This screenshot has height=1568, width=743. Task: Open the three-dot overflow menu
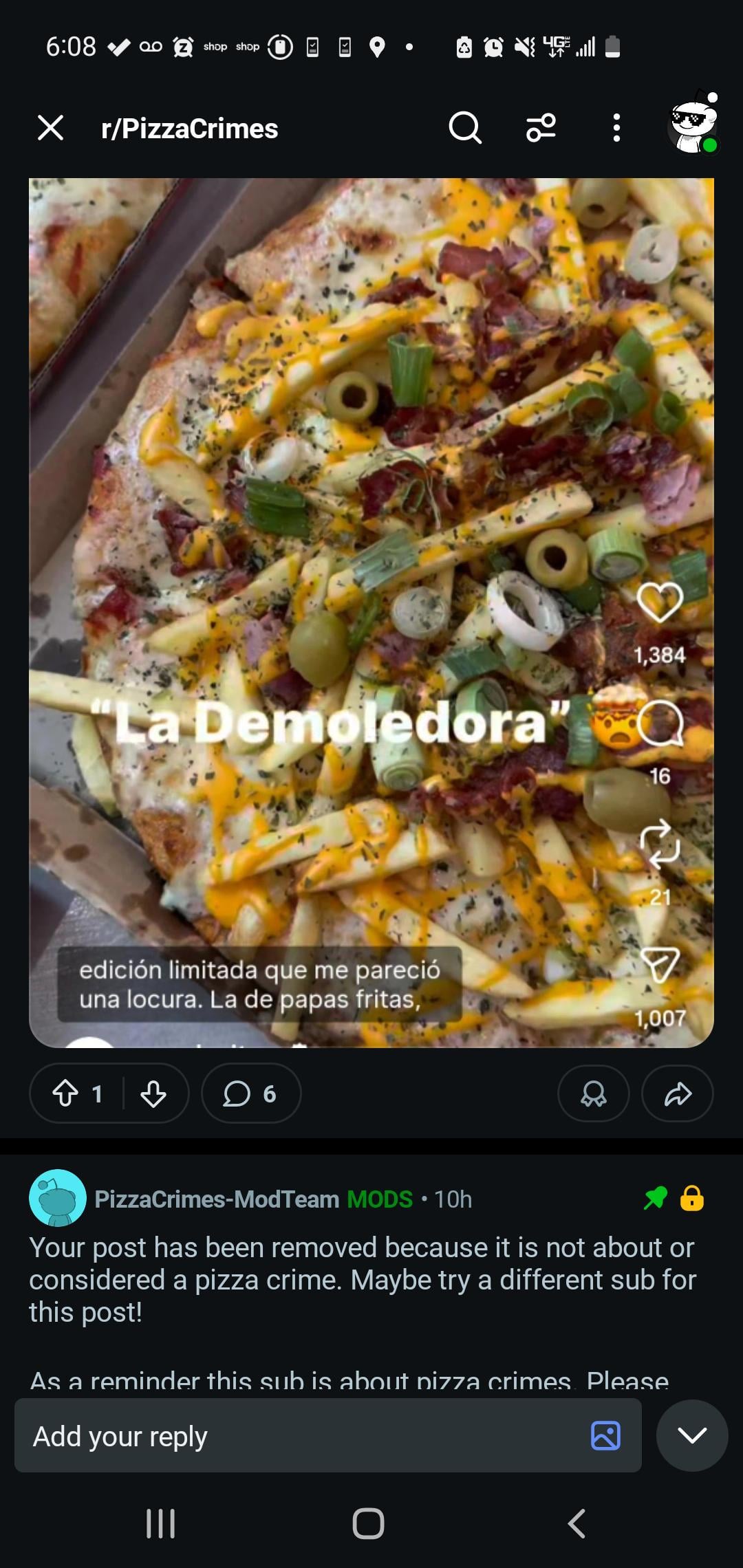point(616,128)
